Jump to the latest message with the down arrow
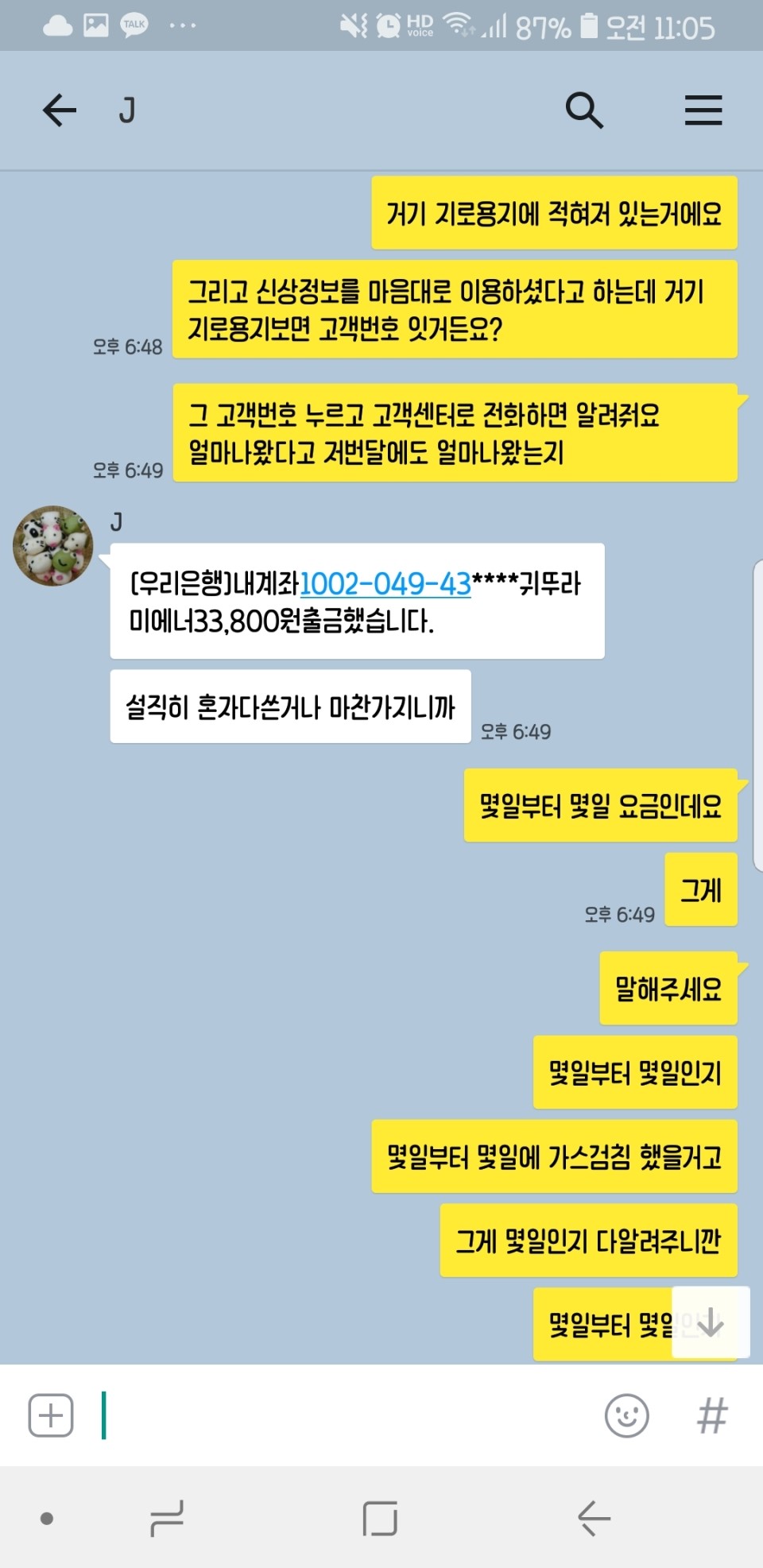The width and height of the screenshot is (763, 1568). 710,1322
